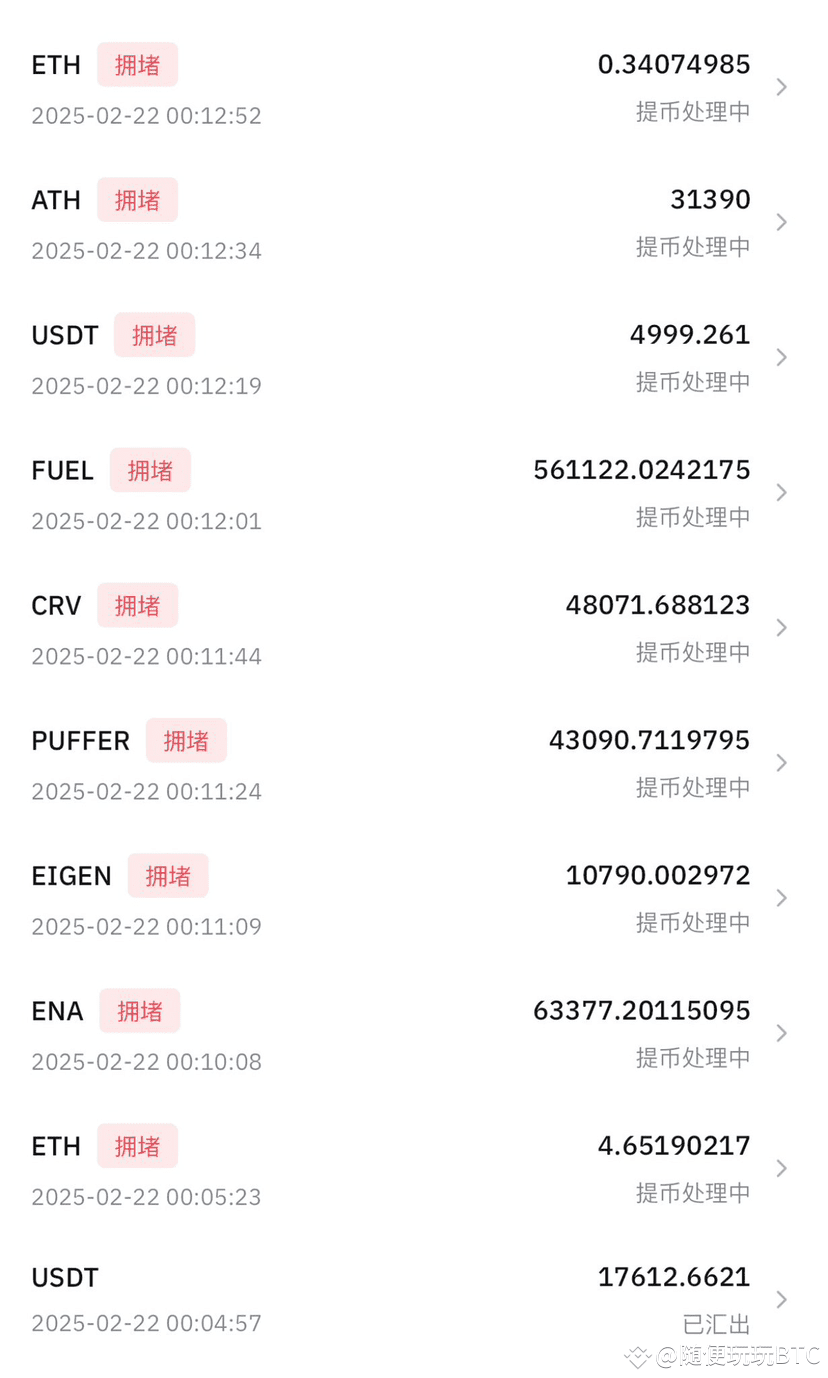
Task: Click the 拥堵 badge next to CRV
Action: pyautogui.click(x=137, y=605)
